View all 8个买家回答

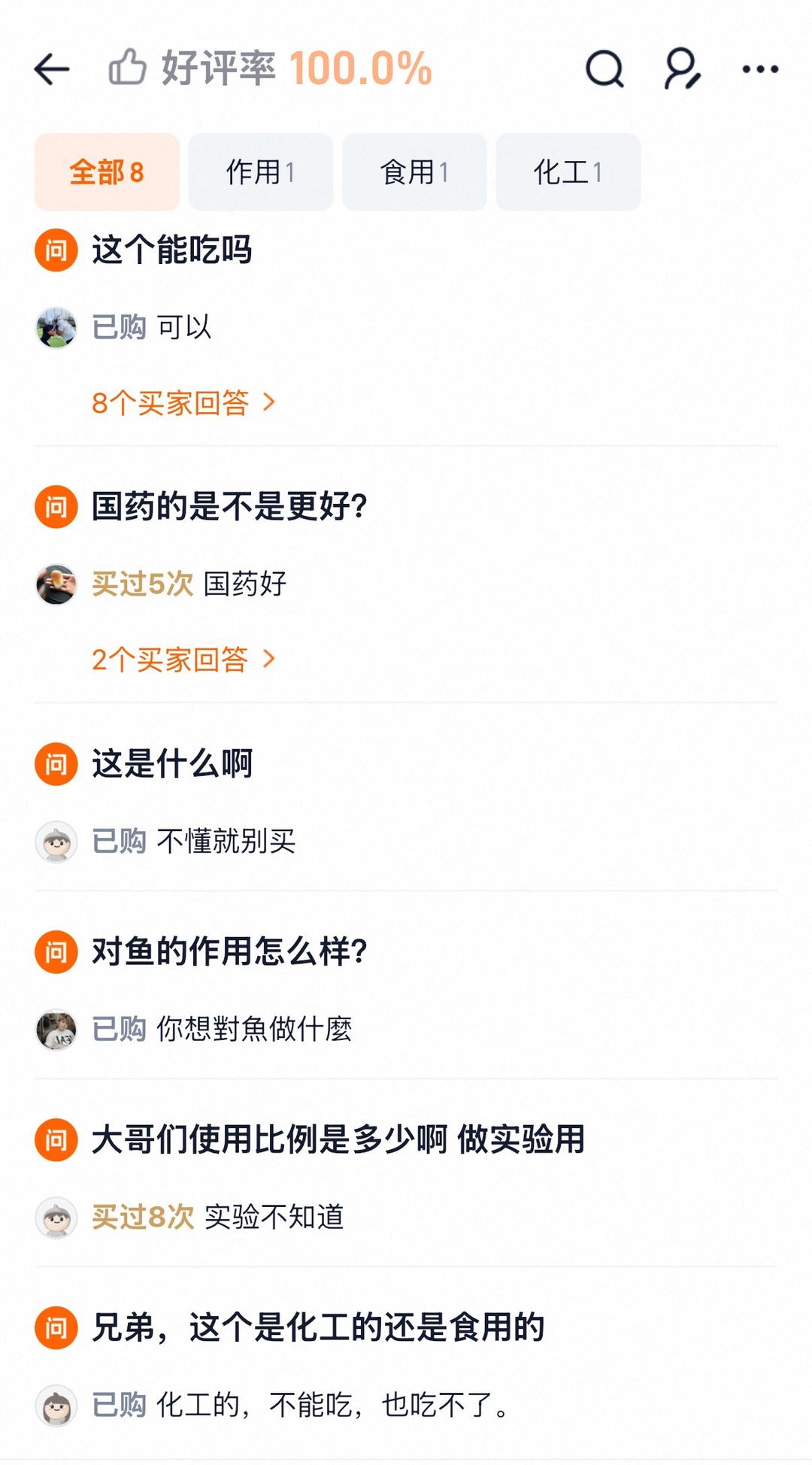pyautogui.click(x=183, y=403)
